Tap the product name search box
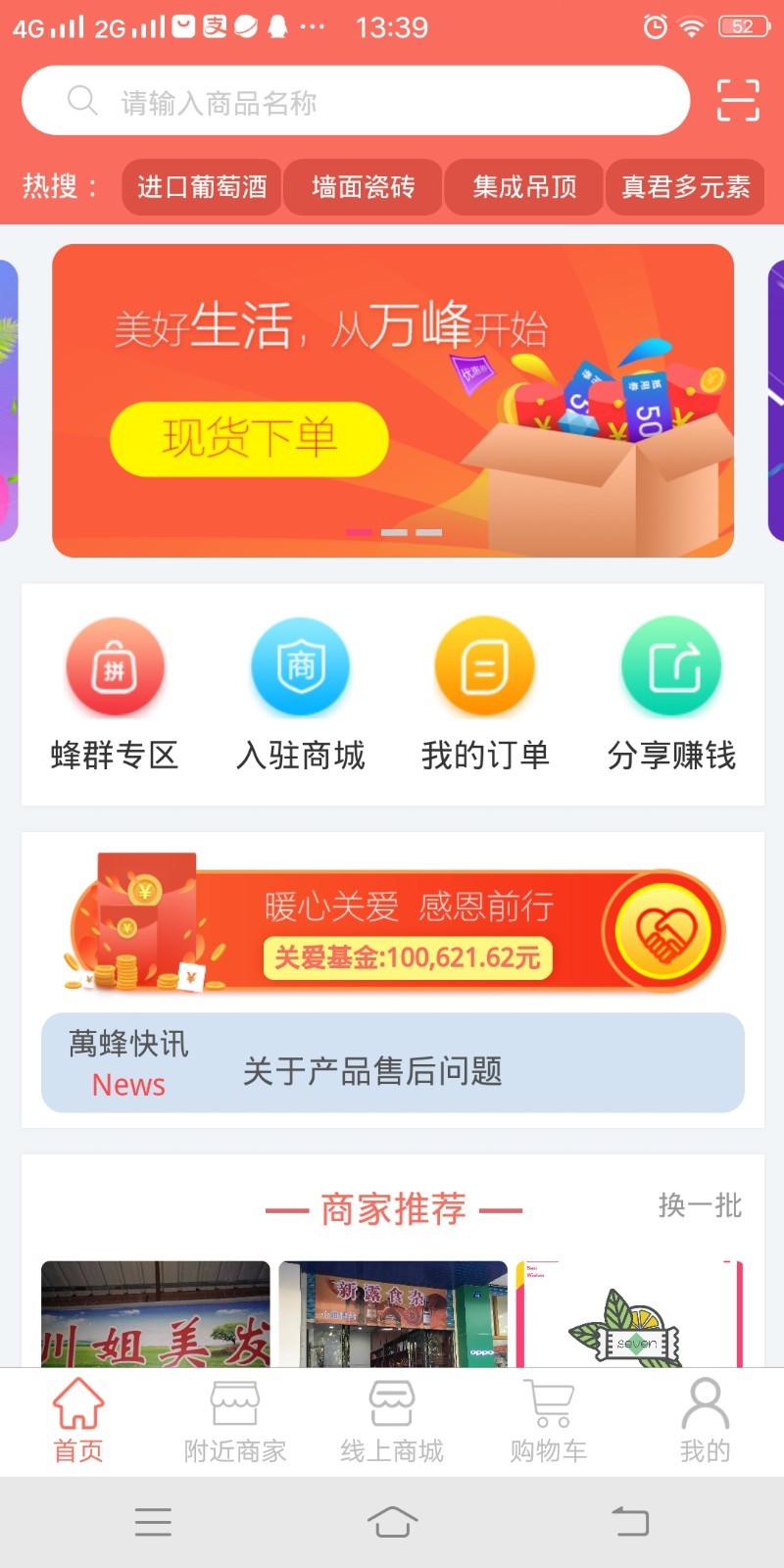784x1568 pixels. 355,101
